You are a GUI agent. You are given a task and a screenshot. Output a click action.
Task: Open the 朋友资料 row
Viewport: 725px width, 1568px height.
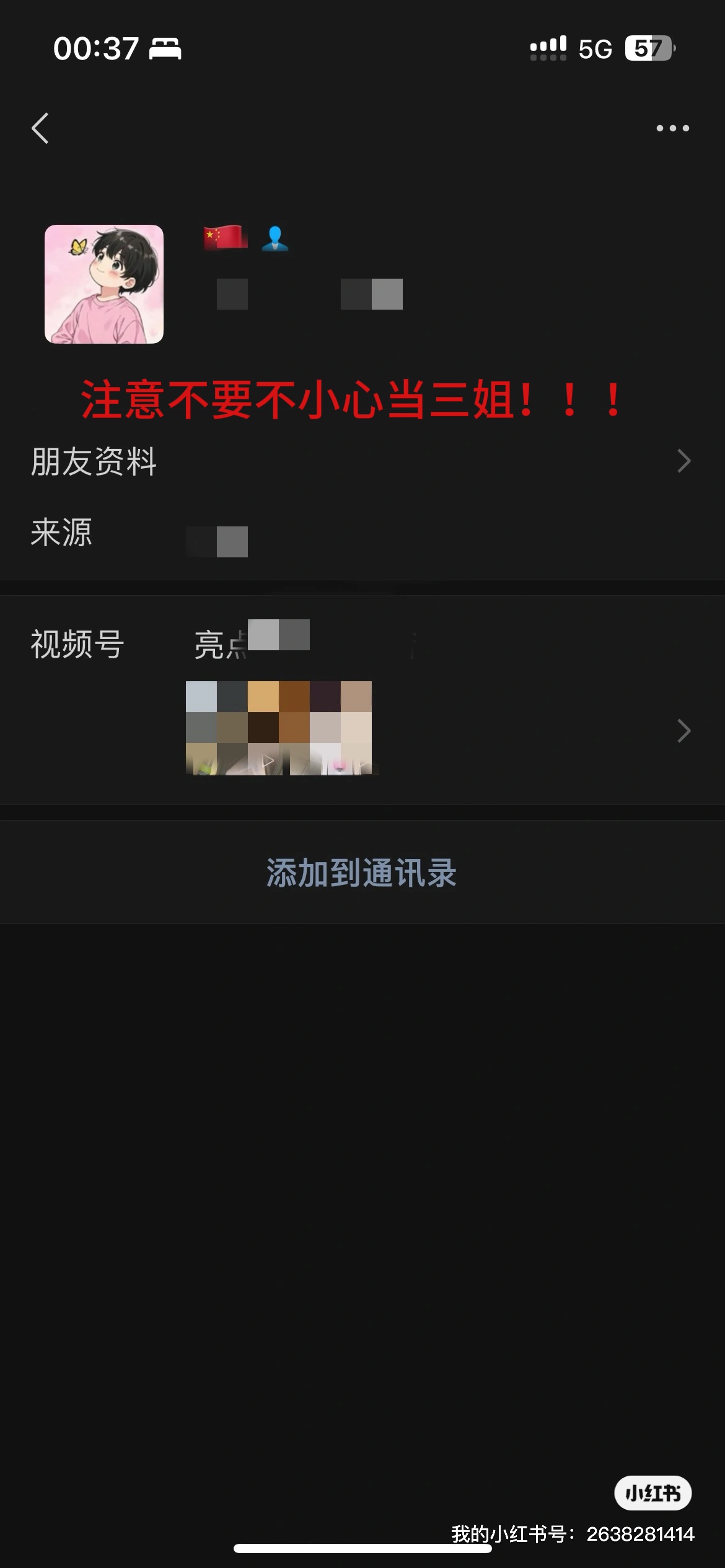pyautogui.click(x=362, y=461)
